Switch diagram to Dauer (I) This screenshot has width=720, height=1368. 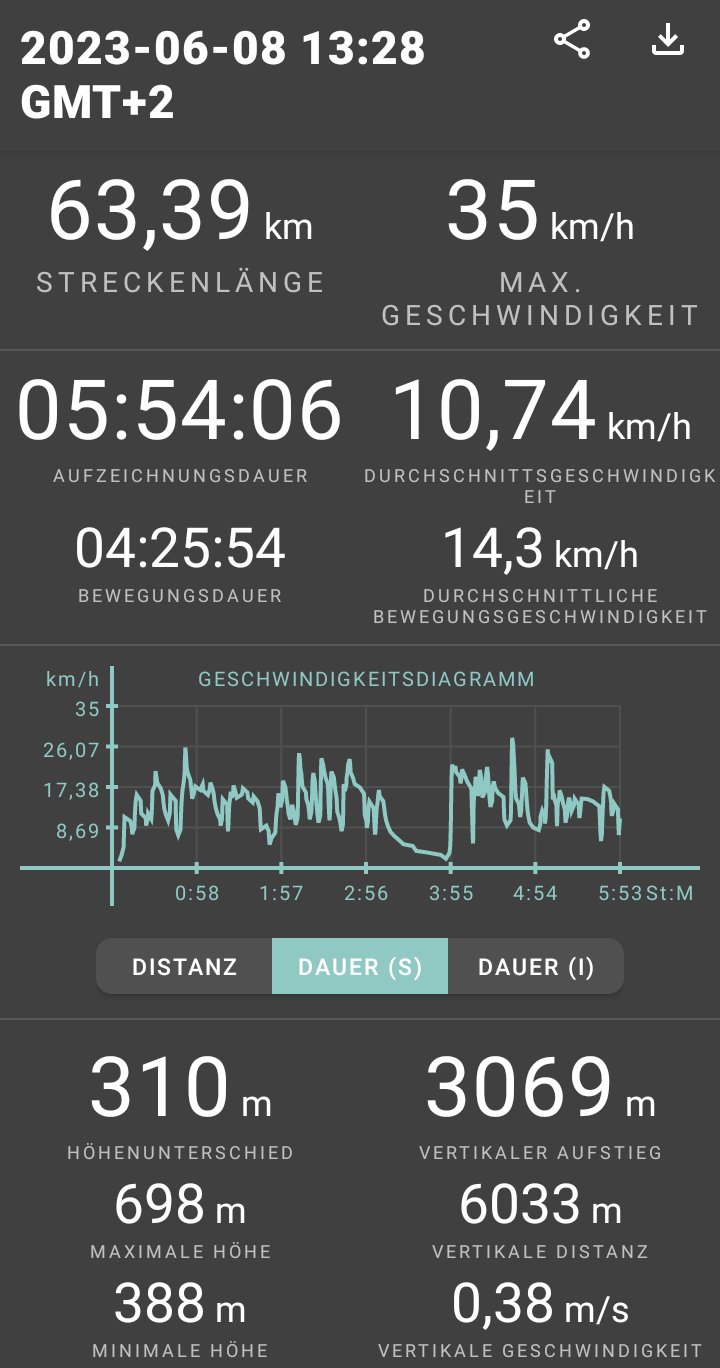tap(536, 967)
